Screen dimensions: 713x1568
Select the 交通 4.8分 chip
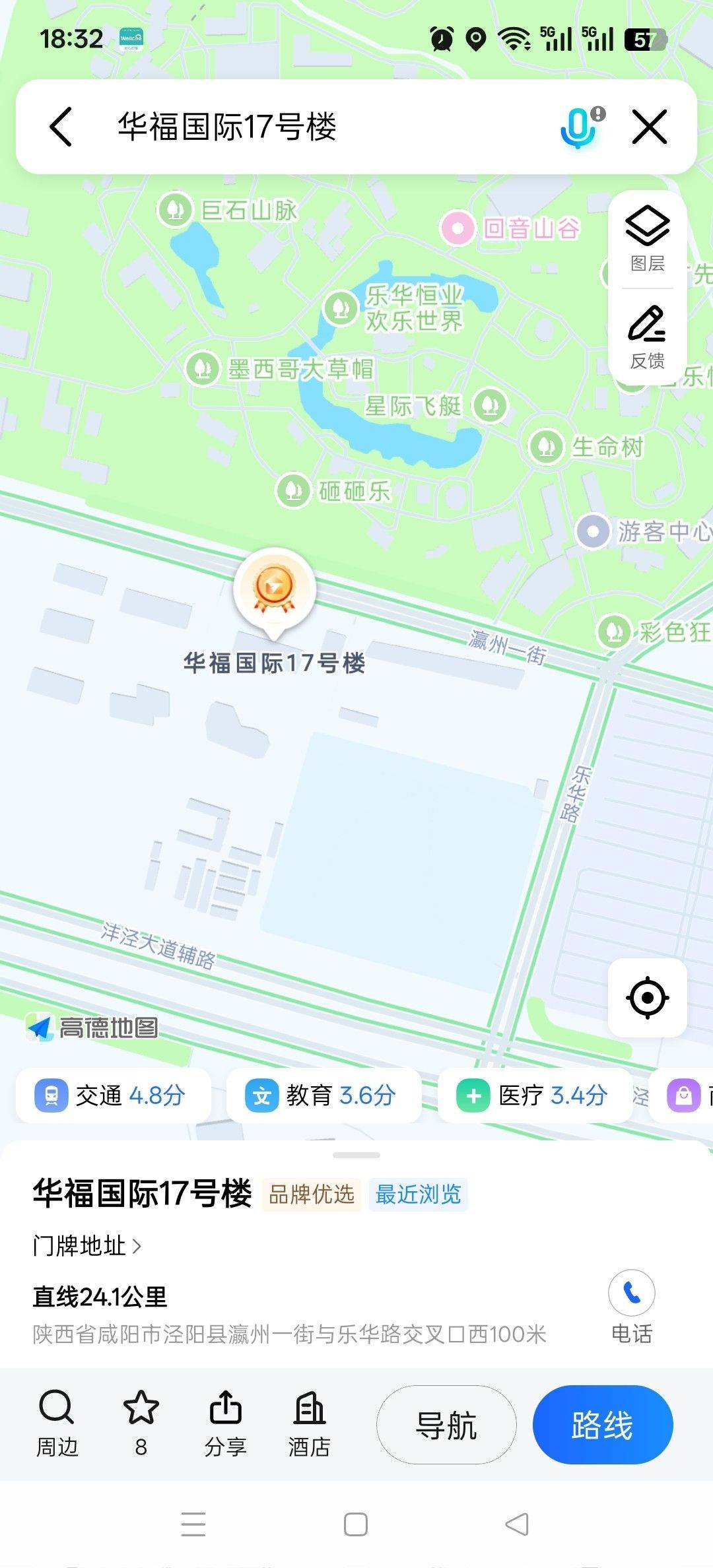coord(114,1095)
